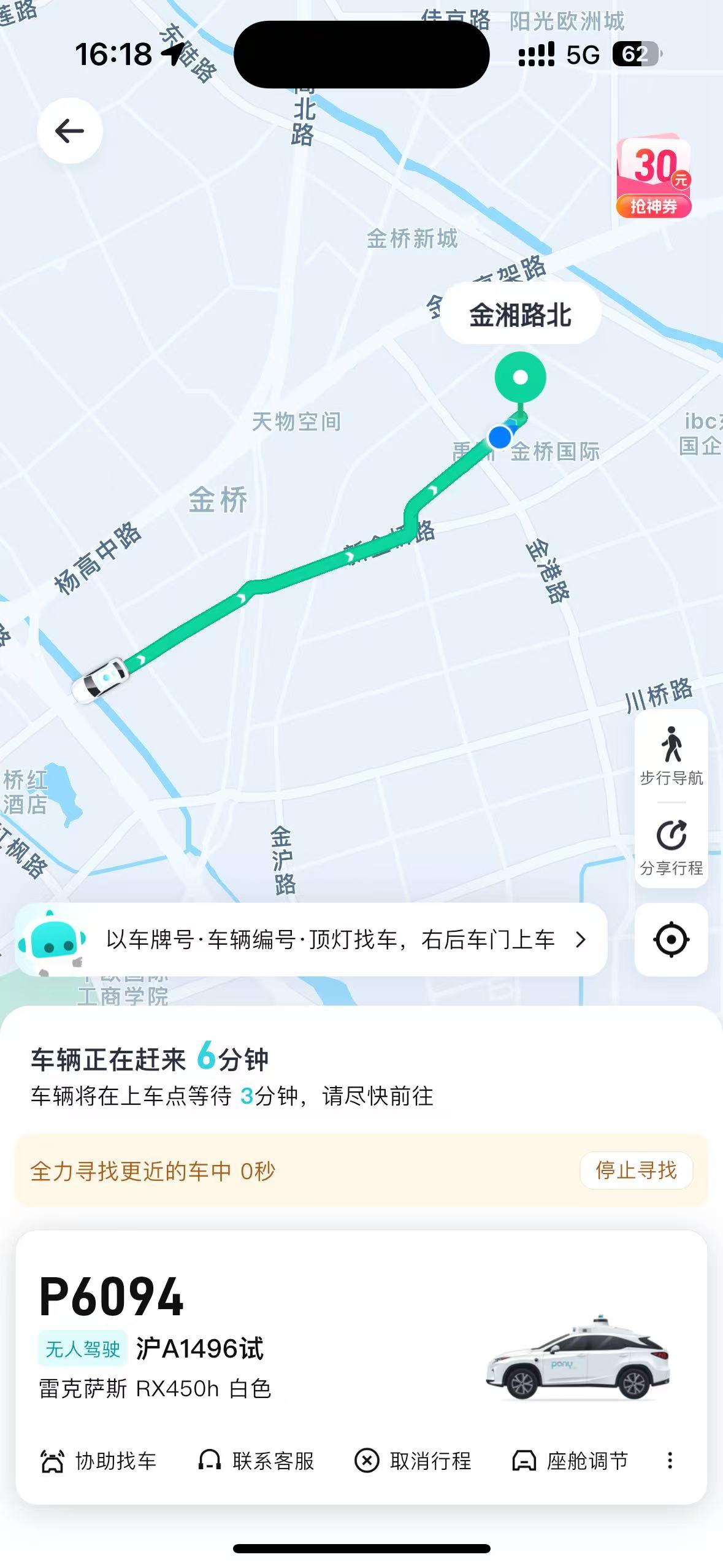
Task: Share the trip via 分享行程
Action: [671, 847]
